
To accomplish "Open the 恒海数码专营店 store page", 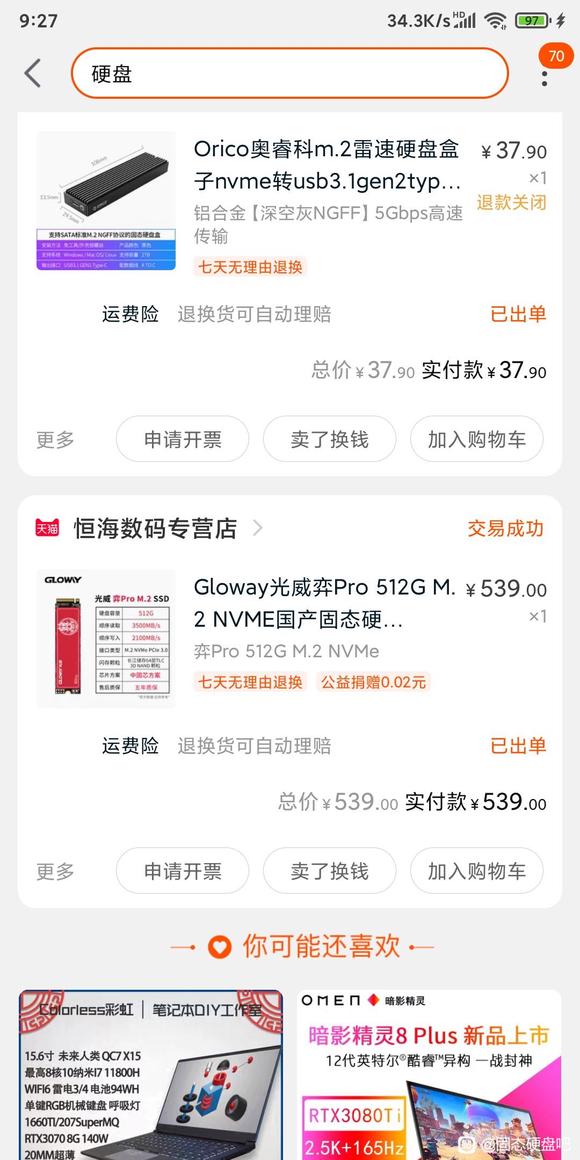I will click(155, 528).
